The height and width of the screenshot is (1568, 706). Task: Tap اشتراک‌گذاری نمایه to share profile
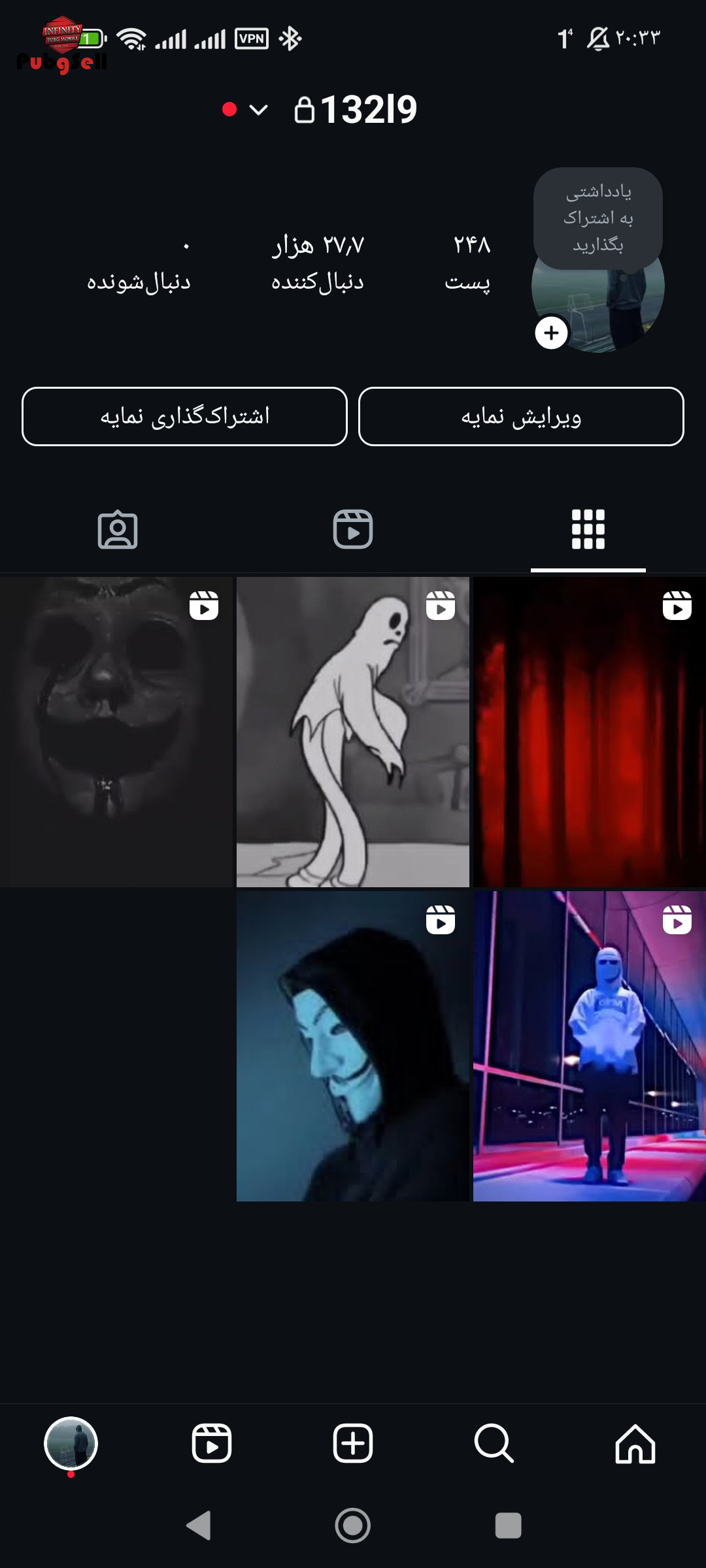pos(184,416)
